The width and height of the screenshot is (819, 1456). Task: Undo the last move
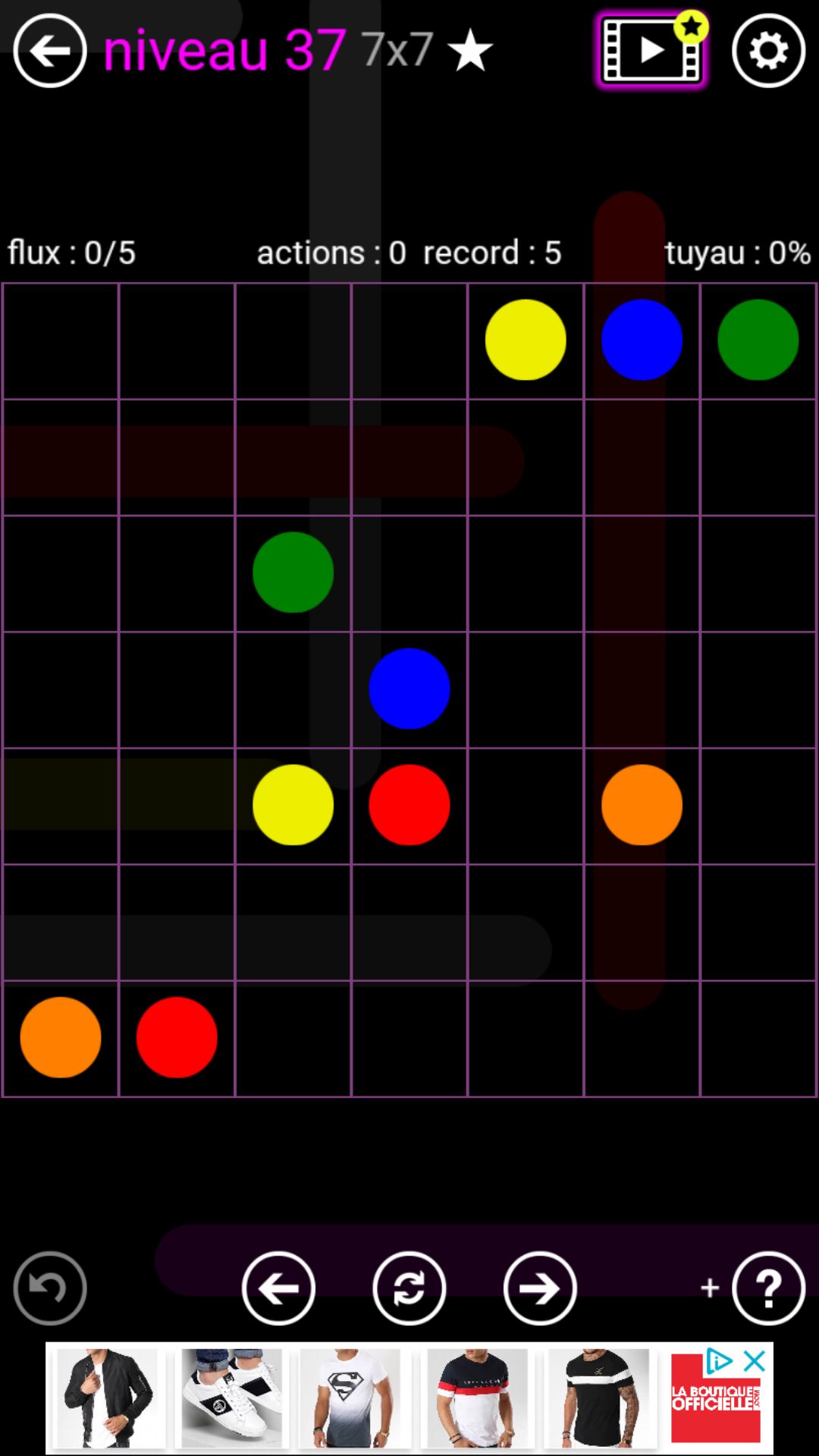50,1288
